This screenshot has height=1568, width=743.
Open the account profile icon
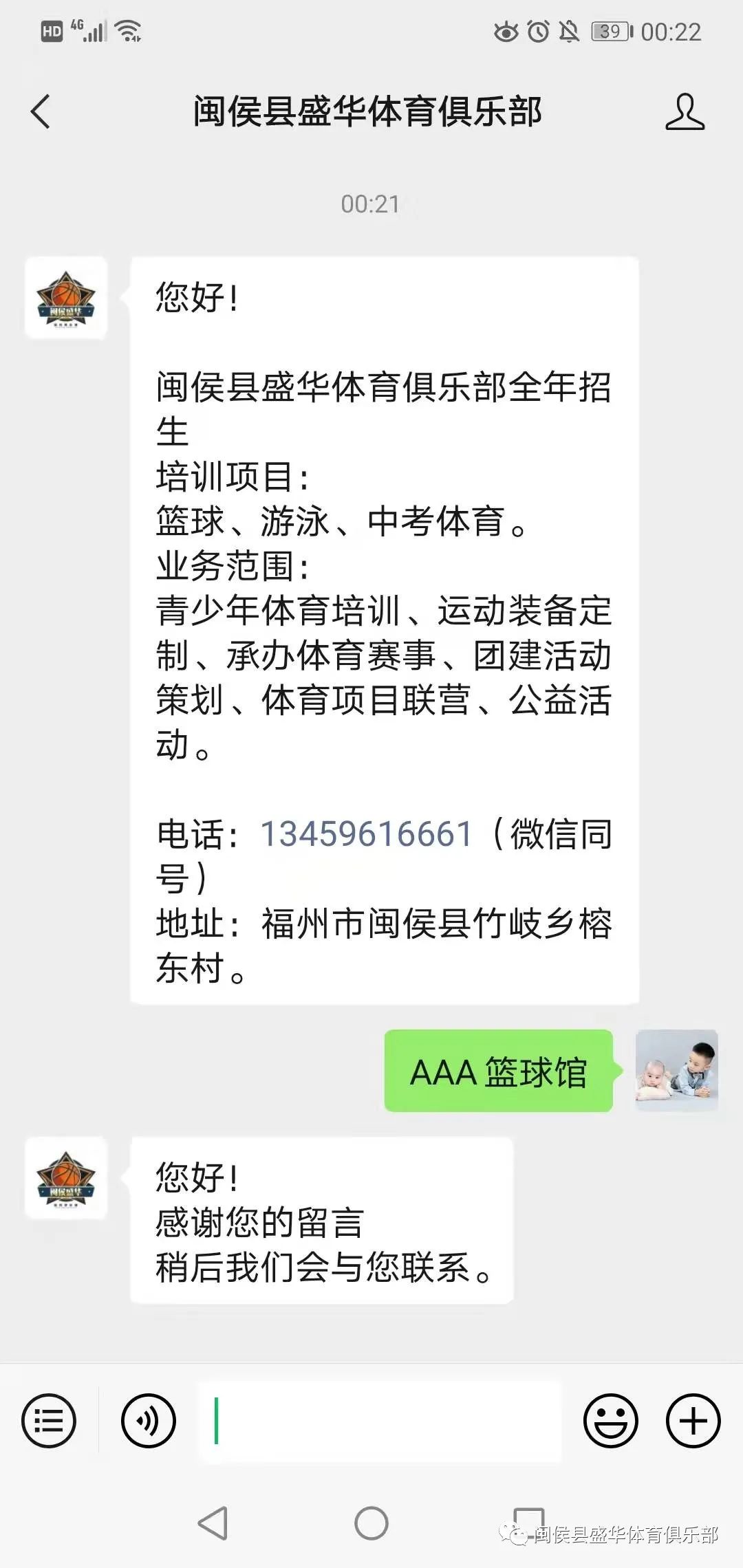point(685,111)
